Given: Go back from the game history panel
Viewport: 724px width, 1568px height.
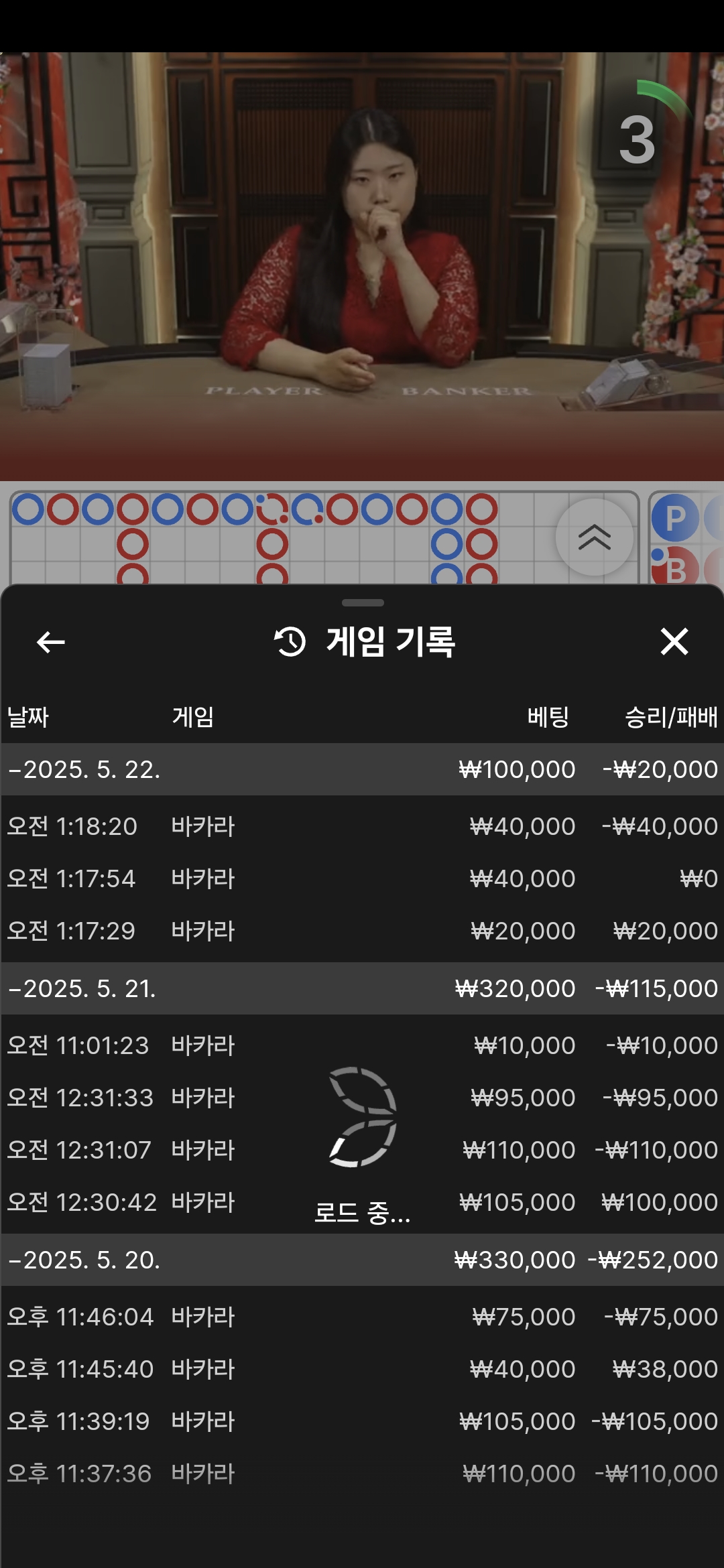Looking at the screenshot, I should tap(51, 642).
